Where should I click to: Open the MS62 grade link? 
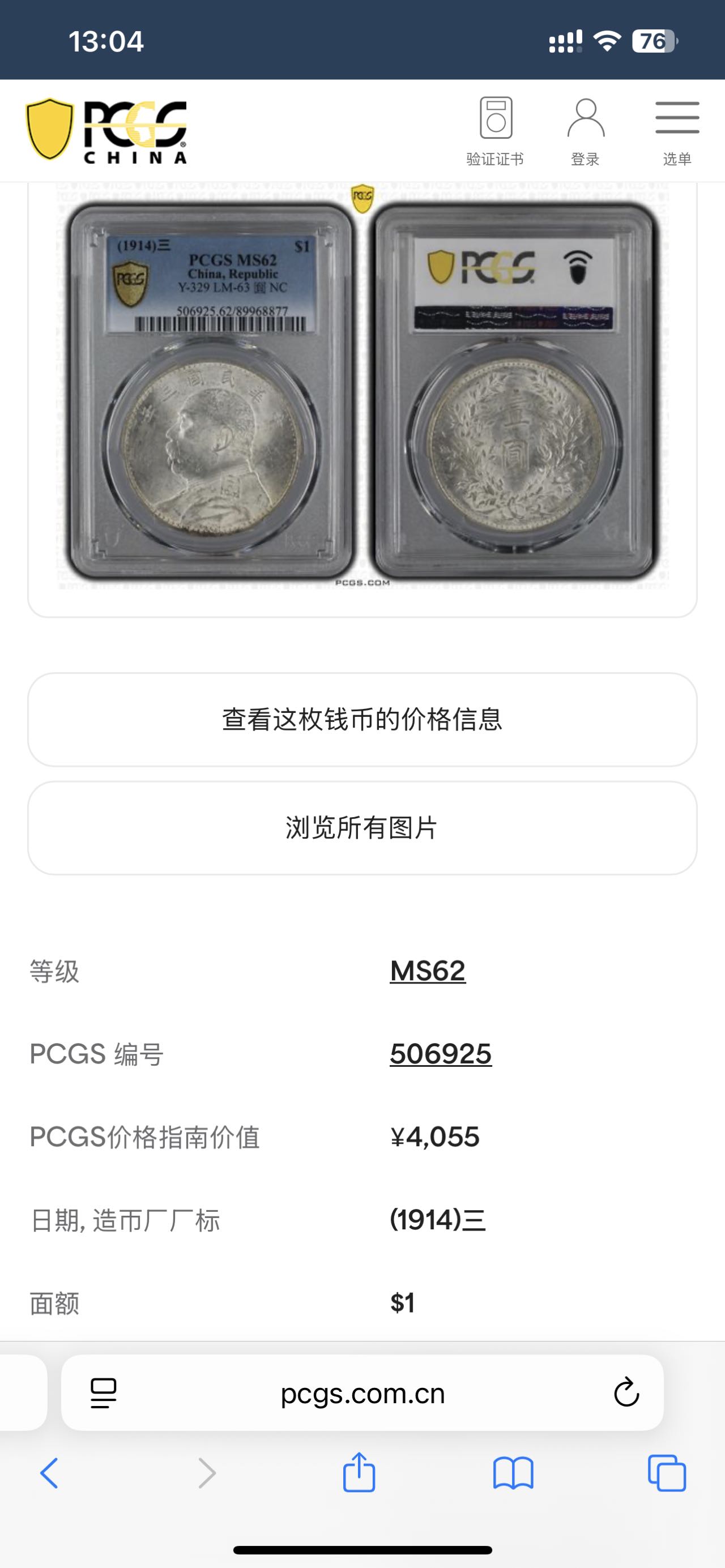427,971
